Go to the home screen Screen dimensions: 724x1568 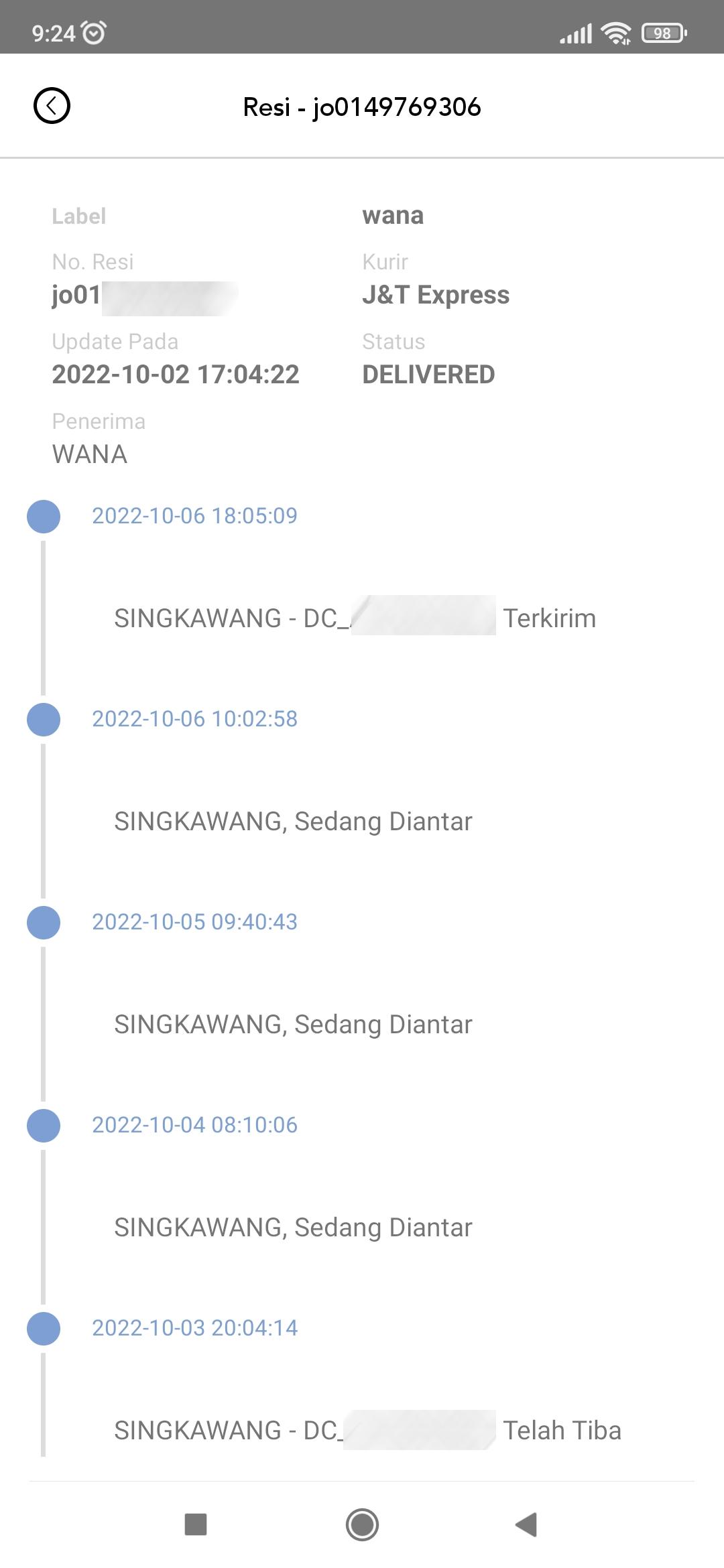[362, 1524]
